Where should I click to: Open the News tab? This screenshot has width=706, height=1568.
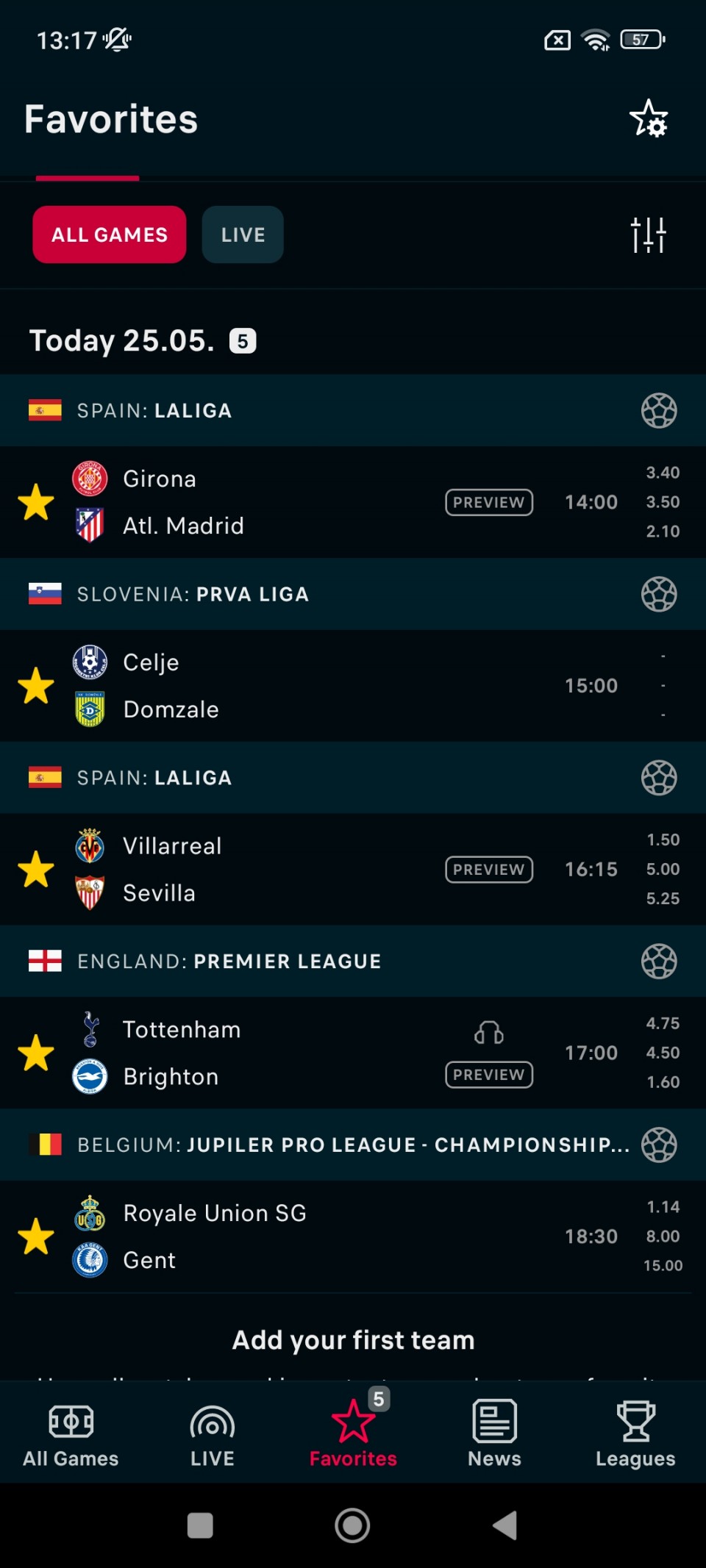(494, 1433)
